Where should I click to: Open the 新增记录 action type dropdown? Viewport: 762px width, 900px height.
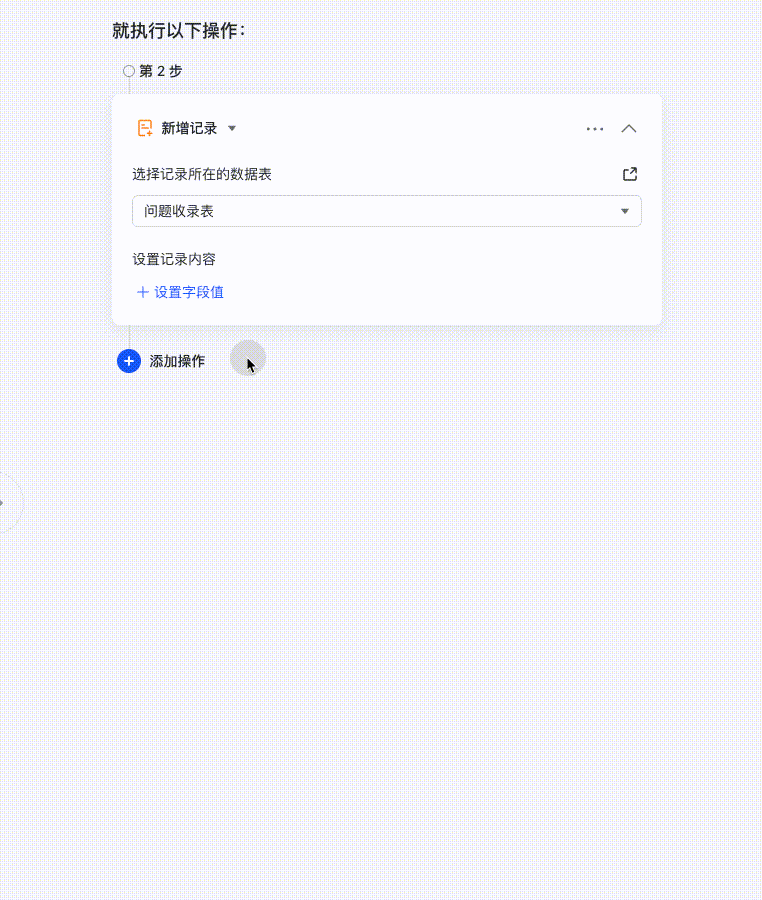(231, 128)
